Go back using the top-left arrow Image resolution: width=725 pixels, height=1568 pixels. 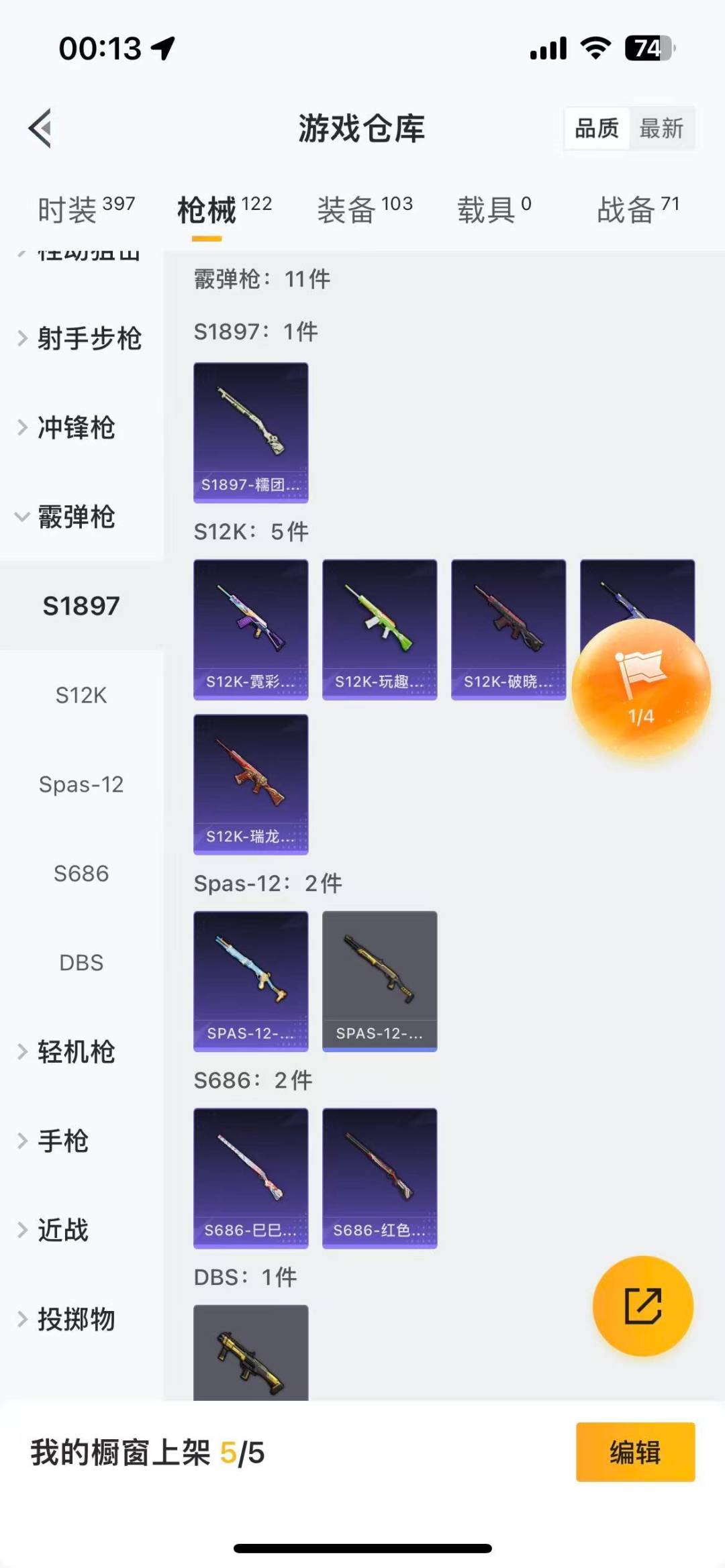click(x=40, y=127)
